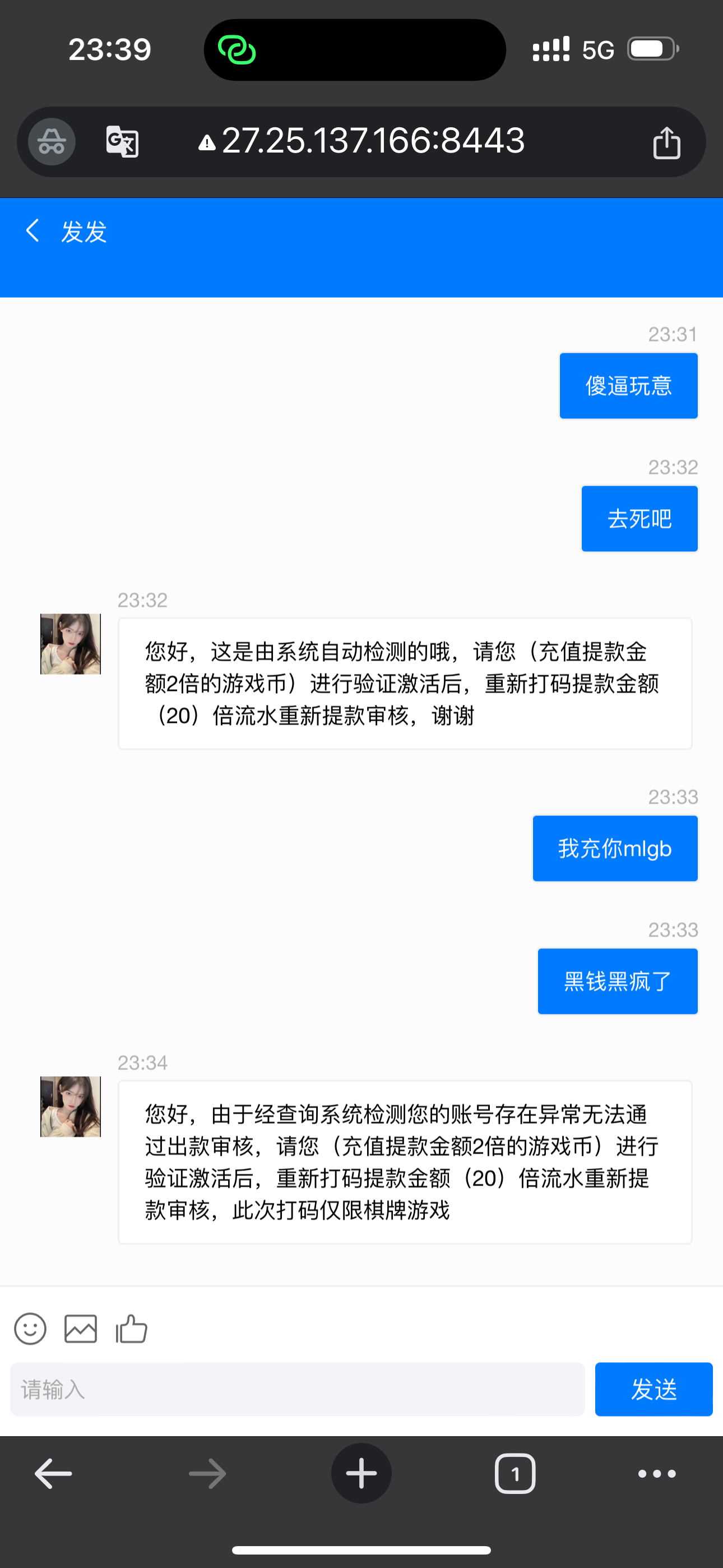The image size is (723, 1568).
Task: Select the 23:34 system message bubble
Action: pos(405,1163)
